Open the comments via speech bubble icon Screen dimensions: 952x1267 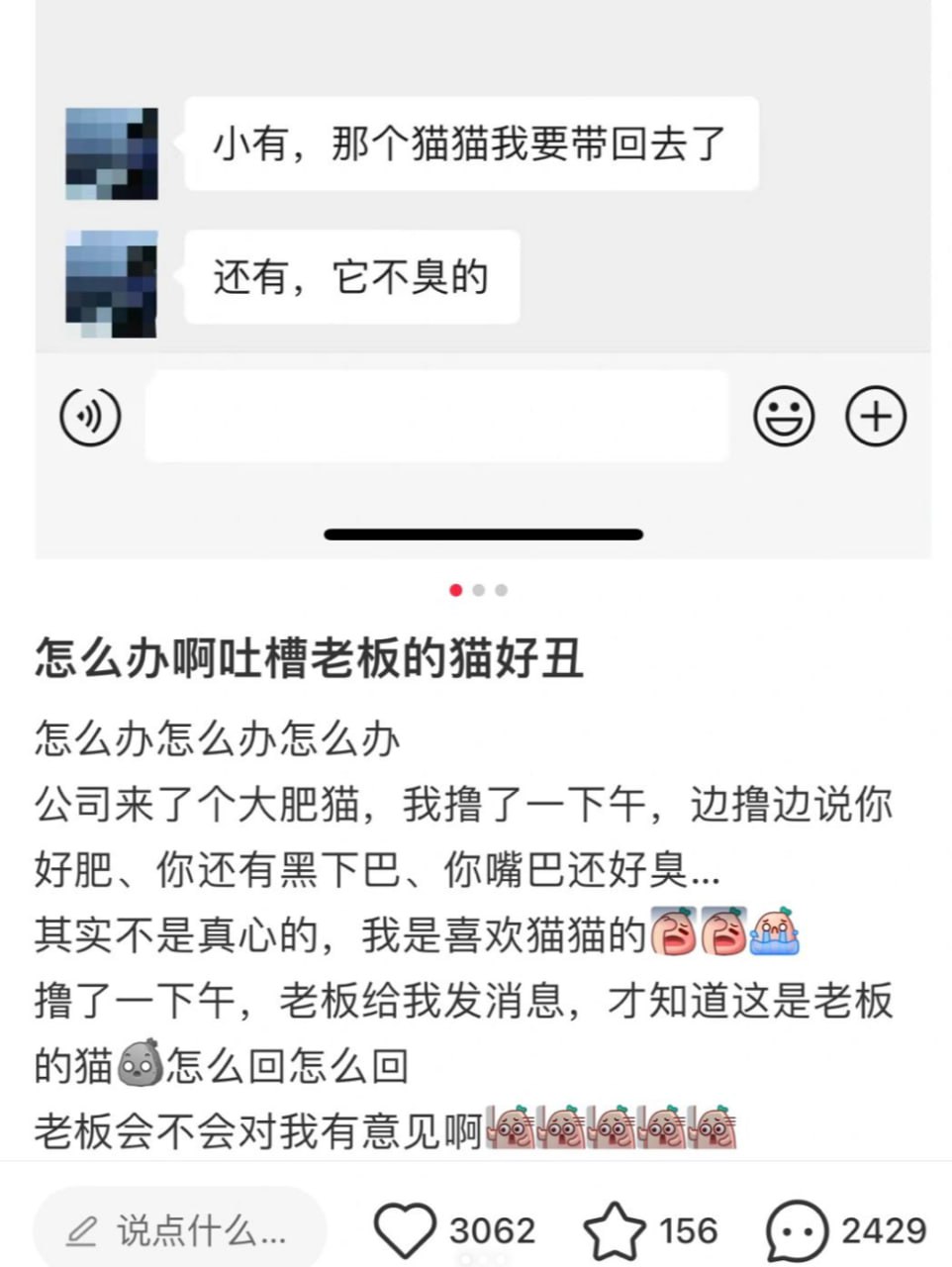click(798, 1227)
